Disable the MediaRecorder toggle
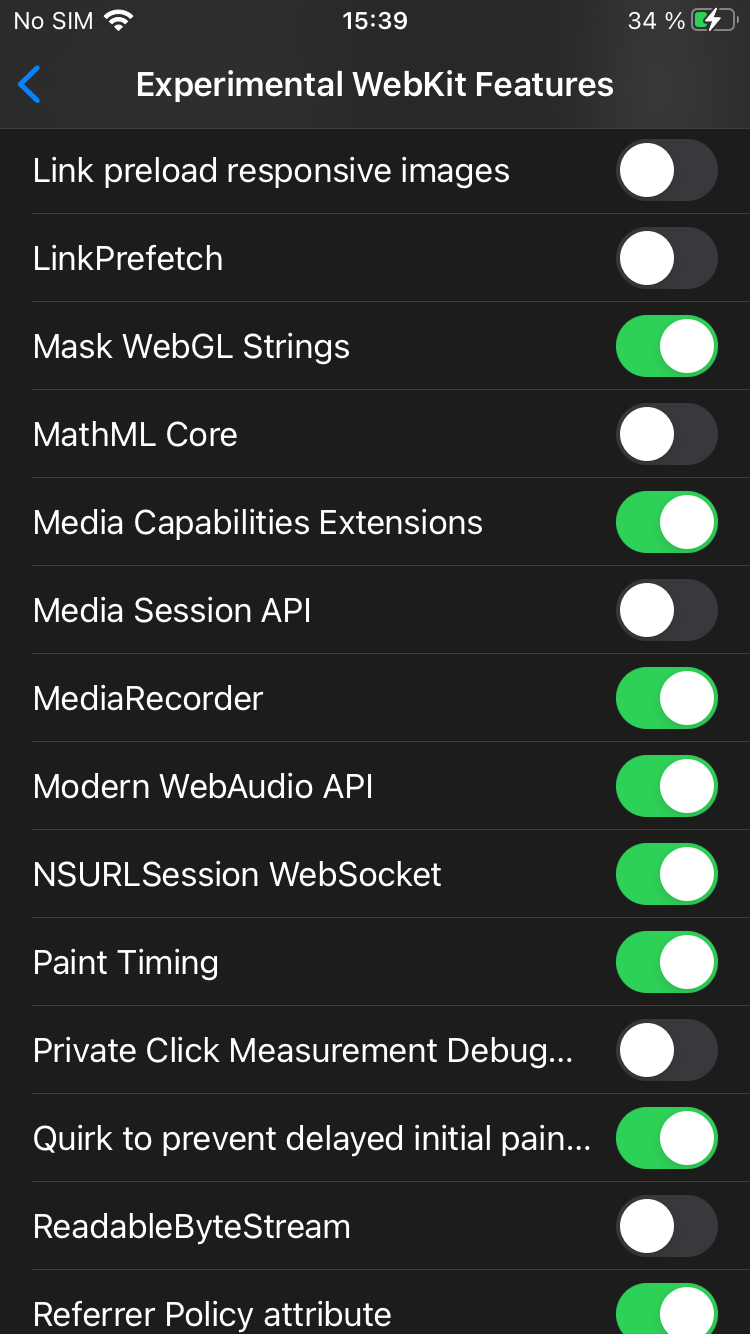 [666, 699]
